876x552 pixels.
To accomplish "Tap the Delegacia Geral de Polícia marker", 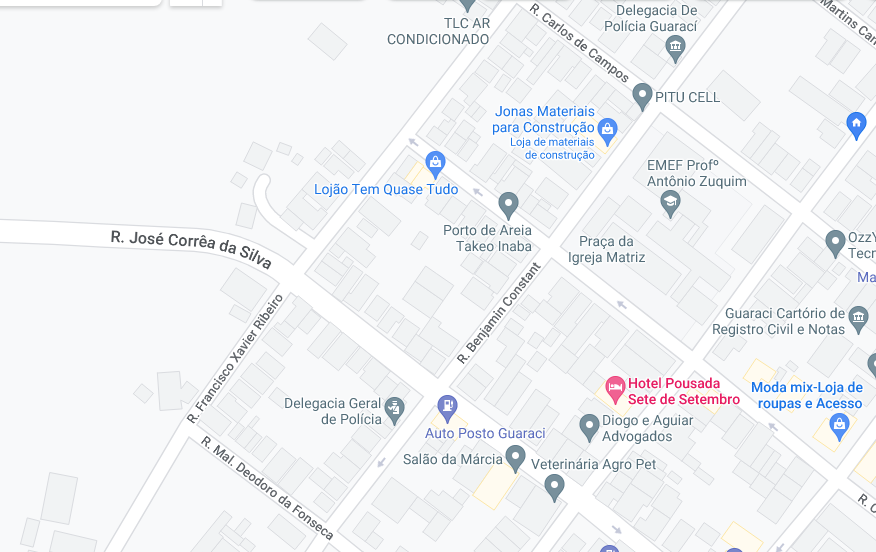I will point(396,407).
